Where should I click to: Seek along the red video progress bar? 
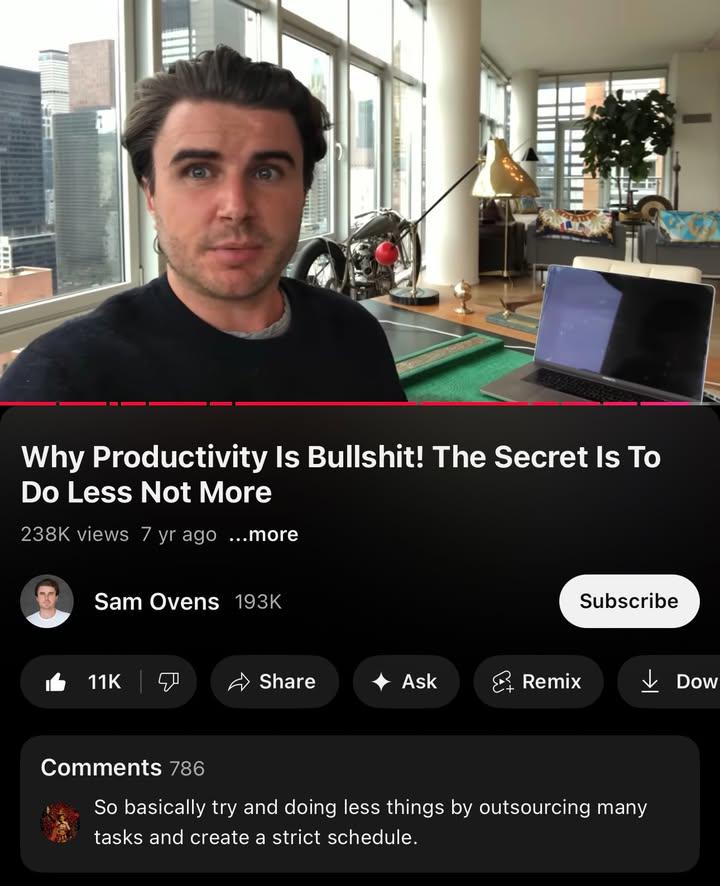360,403
